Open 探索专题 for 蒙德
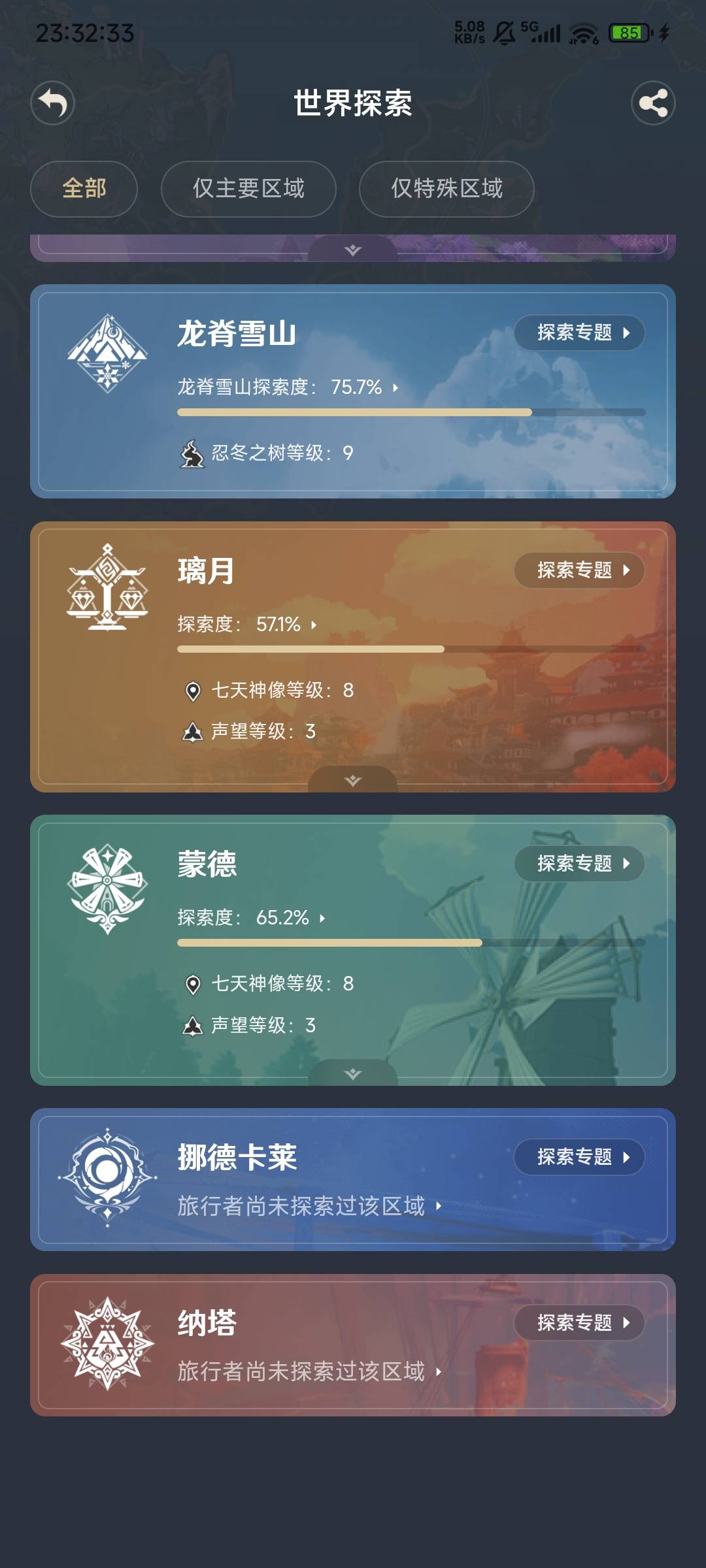The height and width of the screenshot is (1568, 706). click(x=580, y=864)
